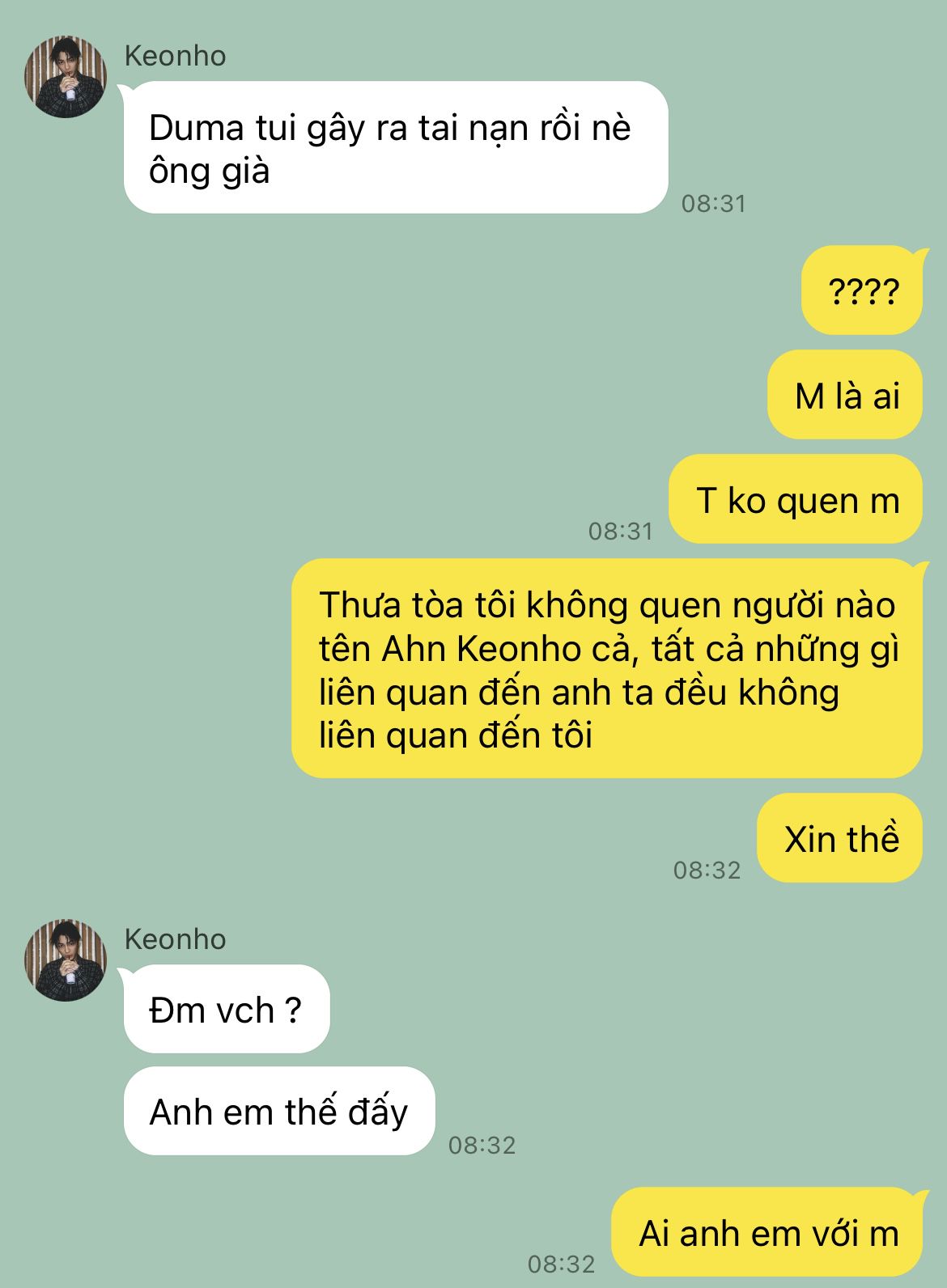This screenshot has height=1288, width=947.
Task: Open Keonho's avatar beside the "Duma tui" message
Action: click(x=66, y=78)
